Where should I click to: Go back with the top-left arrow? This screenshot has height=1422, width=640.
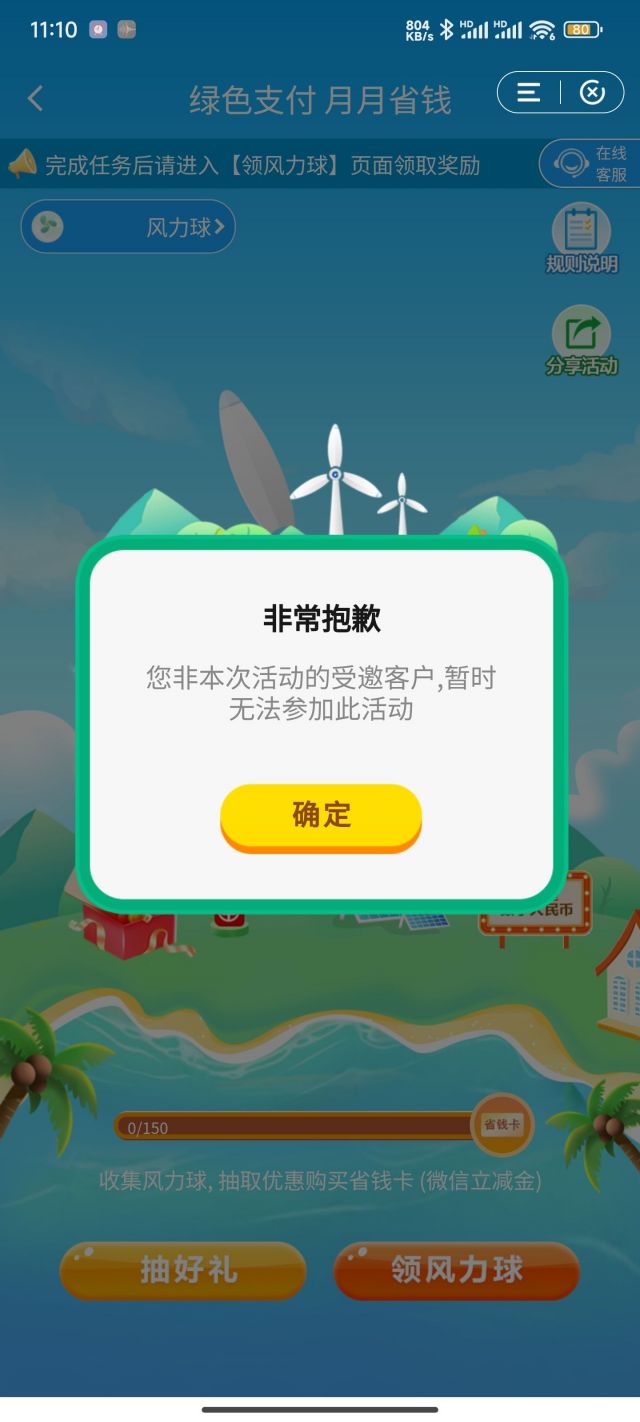(x=36, y=98)
